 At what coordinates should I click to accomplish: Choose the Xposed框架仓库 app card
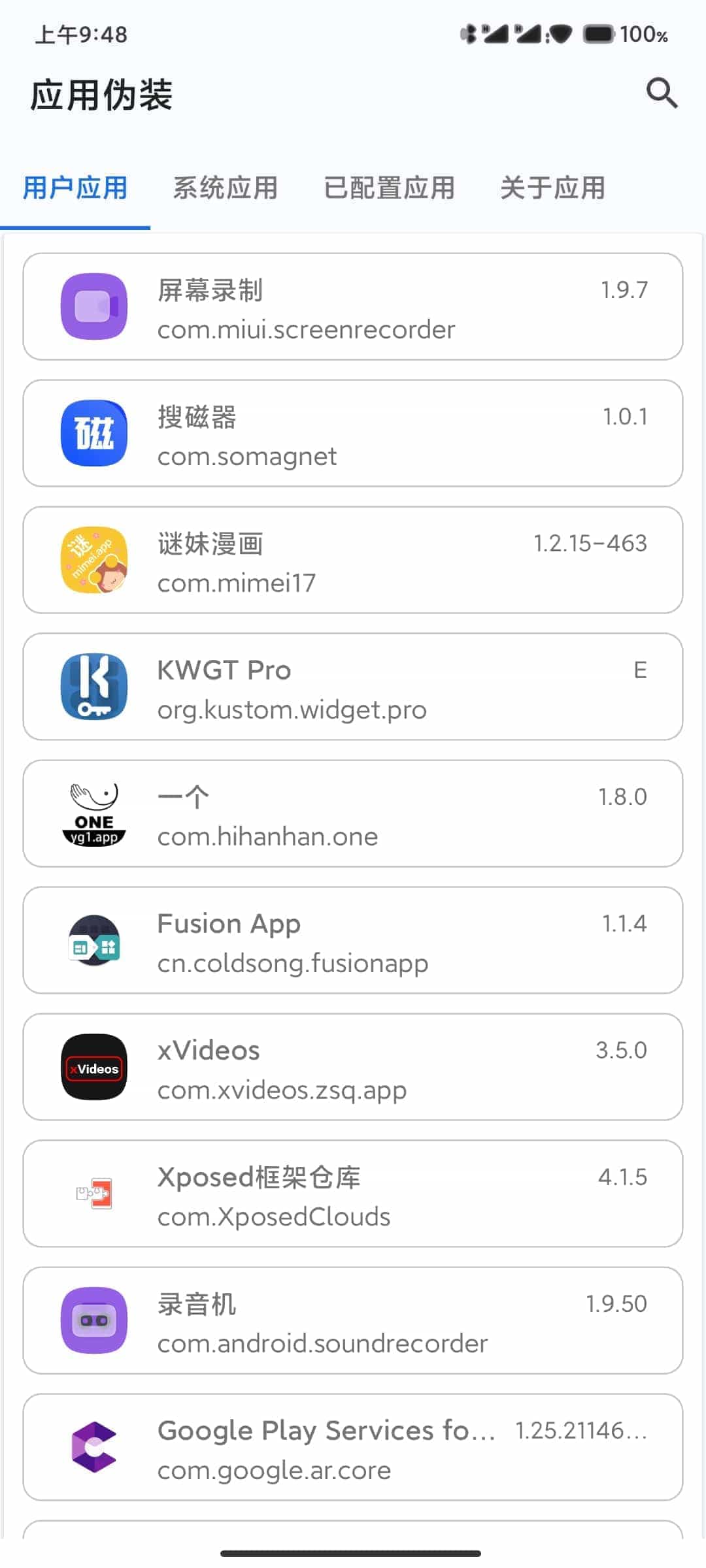[x=353, y=1194]
